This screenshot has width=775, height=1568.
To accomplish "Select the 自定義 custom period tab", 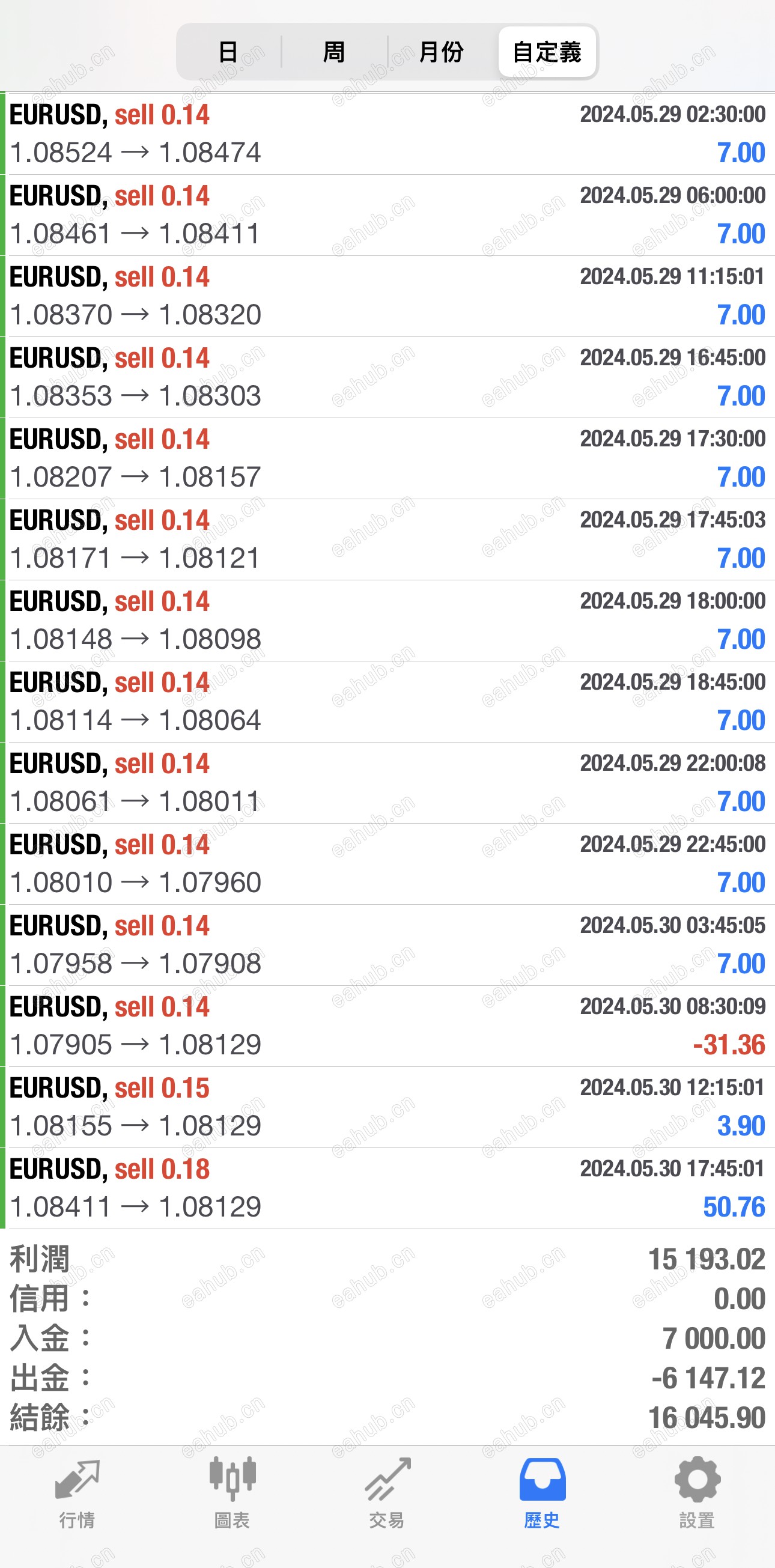I will click(547, 52).
